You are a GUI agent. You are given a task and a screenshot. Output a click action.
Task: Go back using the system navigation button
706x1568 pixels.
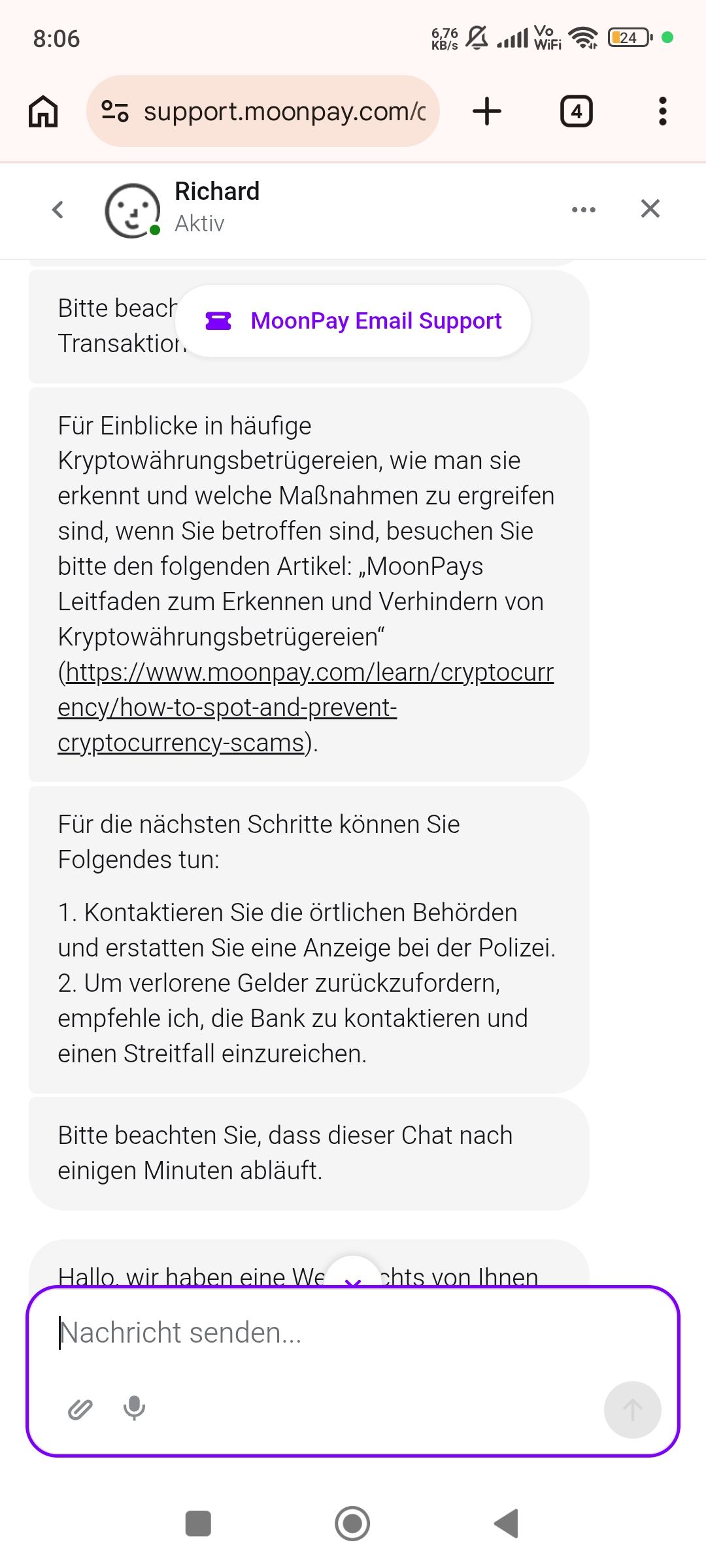pos(507,1524)
